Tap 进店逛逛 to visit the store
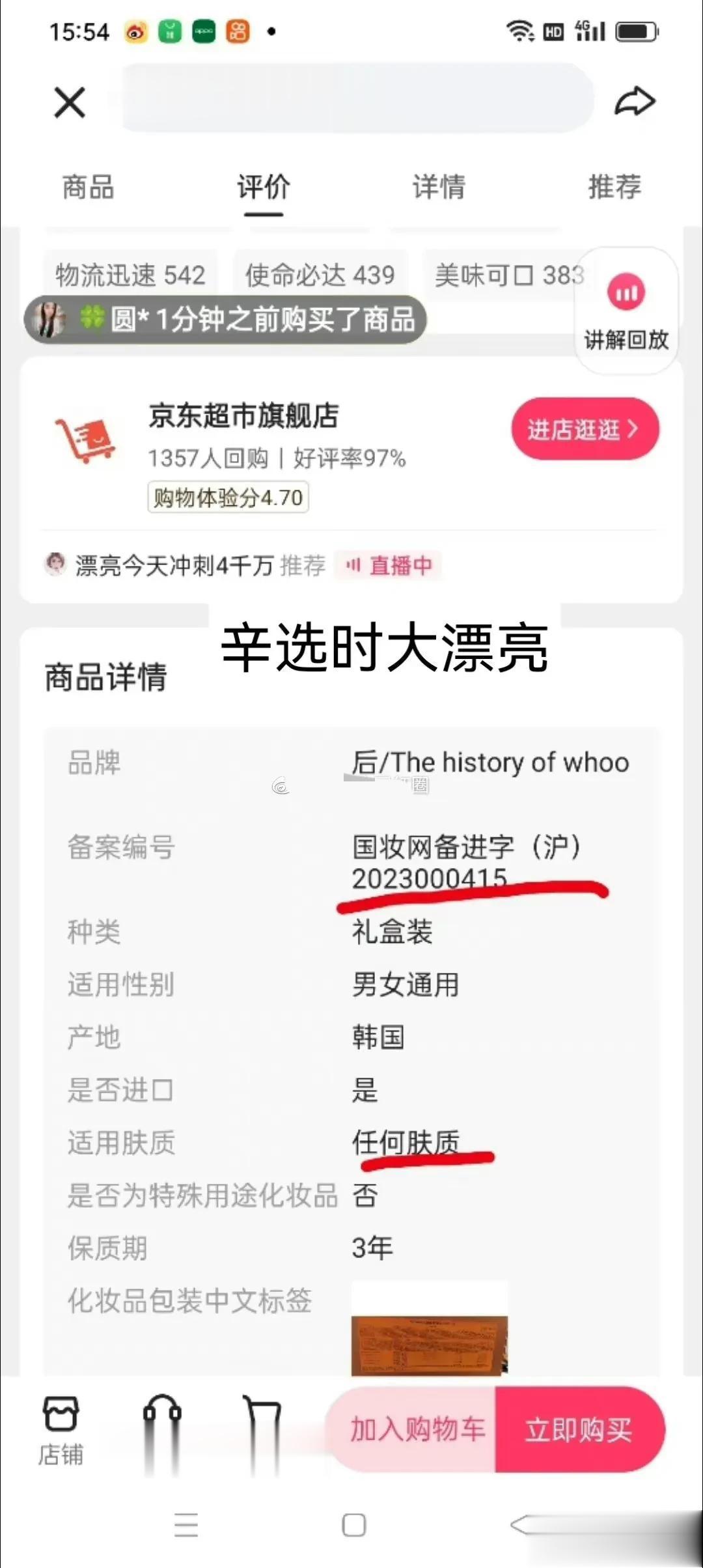703x1568 pixels. tap(584, 429)
